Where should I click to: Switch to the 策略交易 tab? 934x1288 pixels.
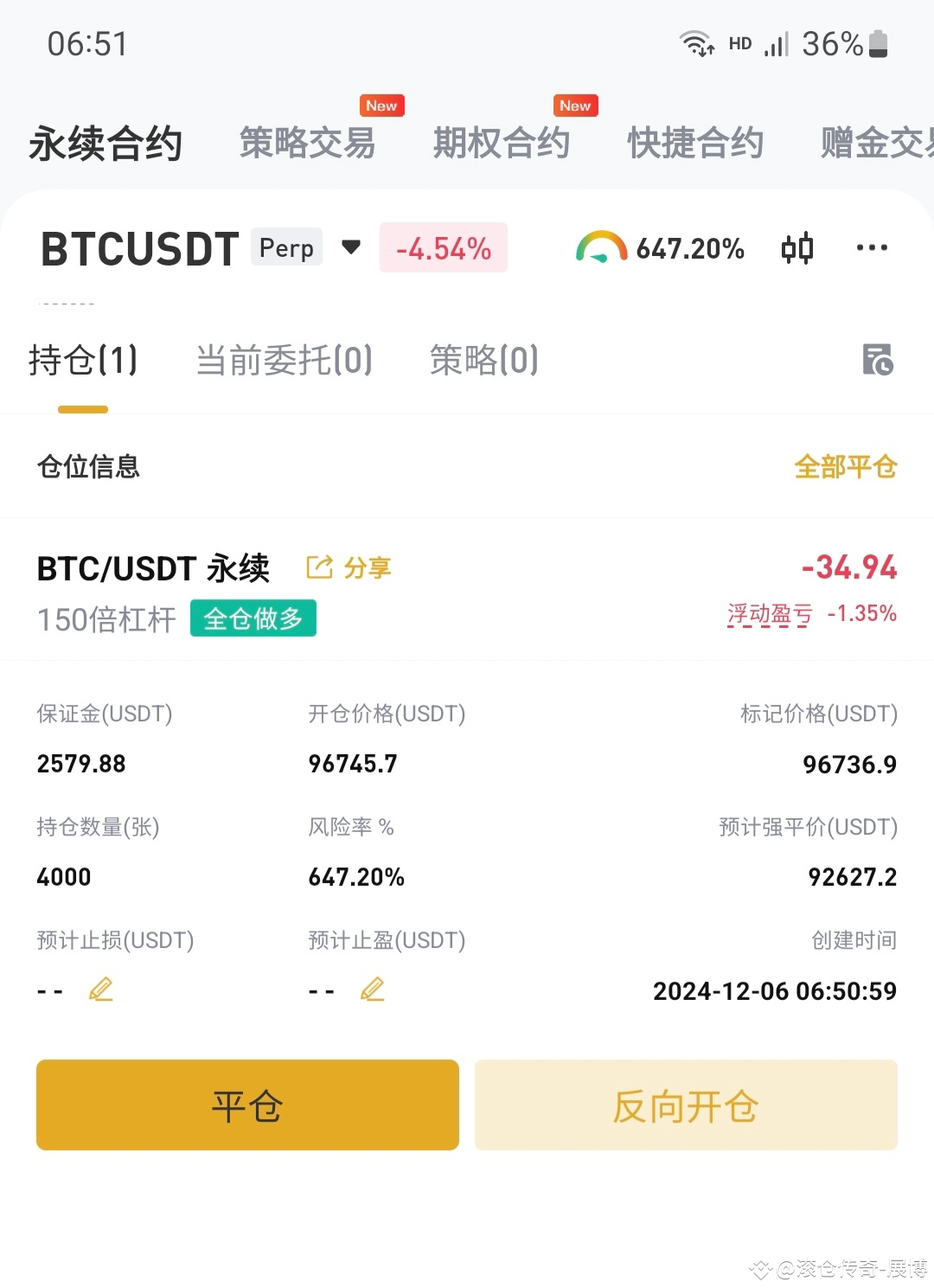307,143
